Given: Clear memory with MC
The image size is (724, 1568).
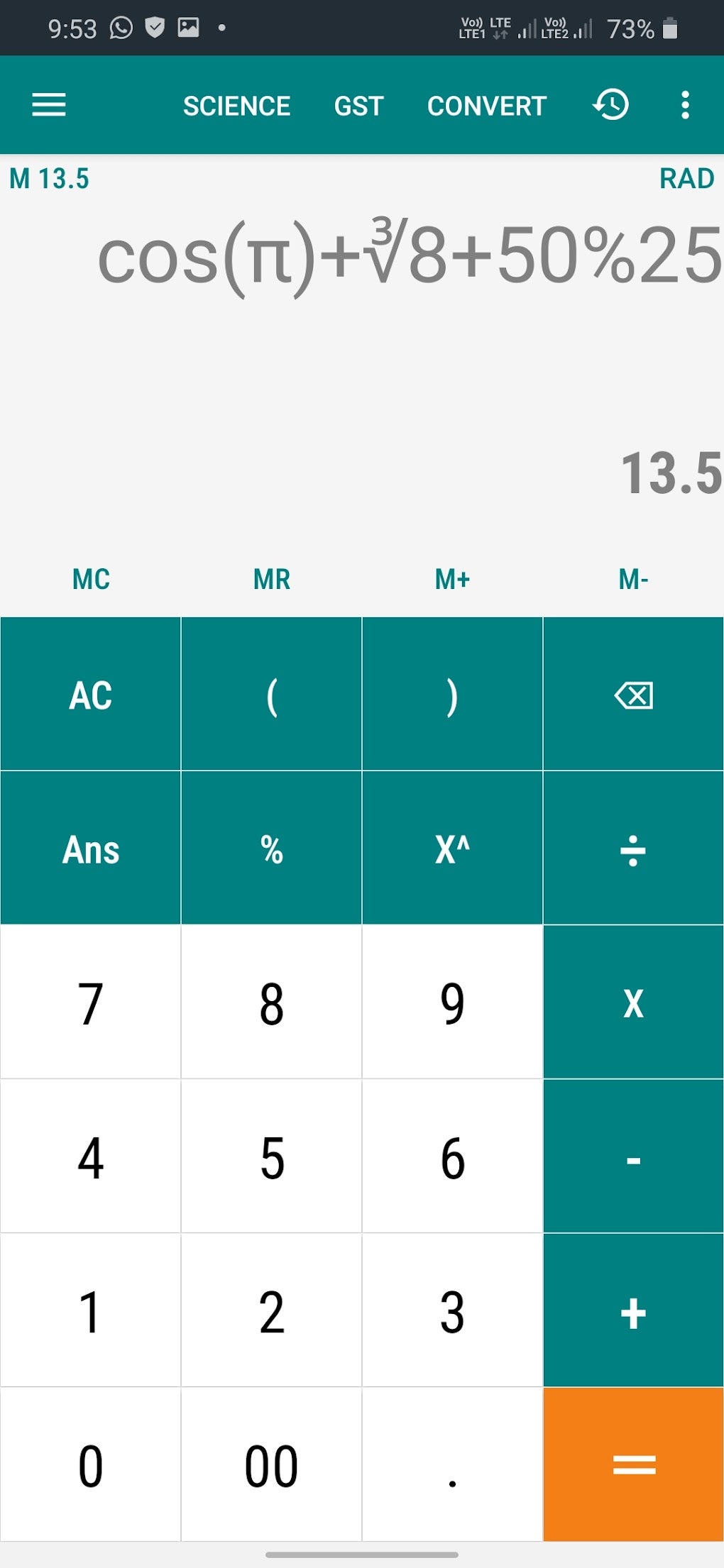Looking at the screenshot, I should pyautogui.click(x=91, y=579).
